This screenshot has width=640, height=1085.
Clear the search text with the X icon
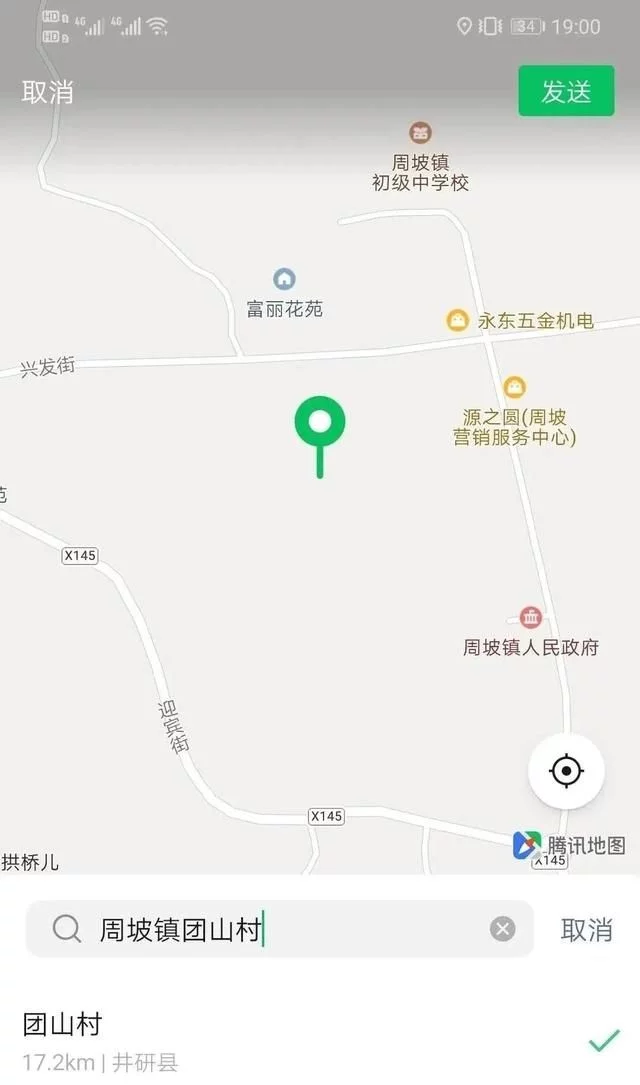point(502,929)
